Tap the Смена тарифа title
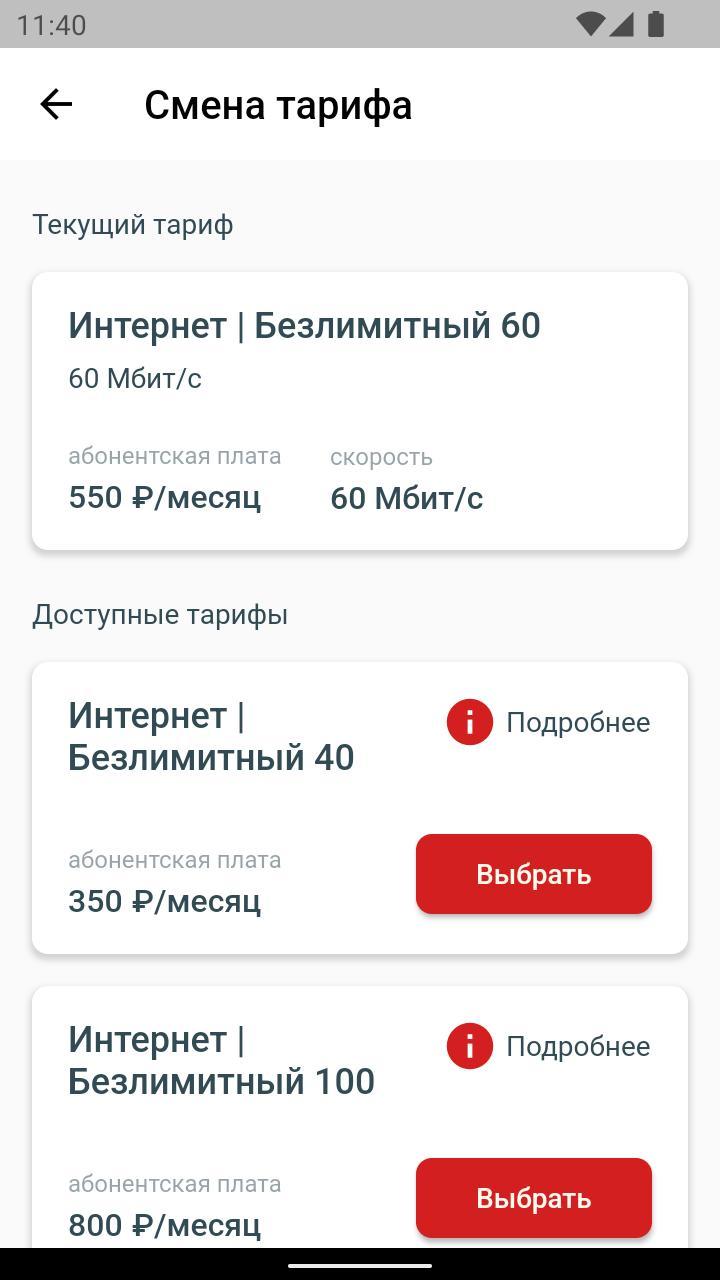This screenshot has width=720, height=1280. 279,104
